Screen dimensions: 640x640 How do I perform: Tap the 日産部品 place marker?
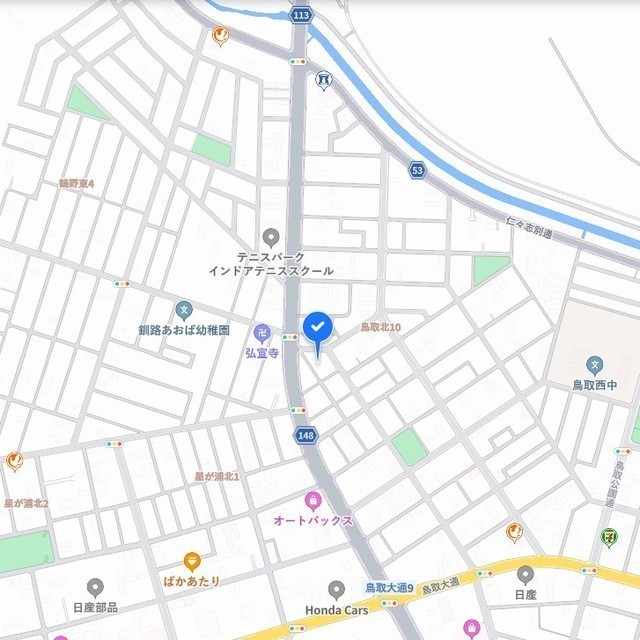tap(95, 586)
